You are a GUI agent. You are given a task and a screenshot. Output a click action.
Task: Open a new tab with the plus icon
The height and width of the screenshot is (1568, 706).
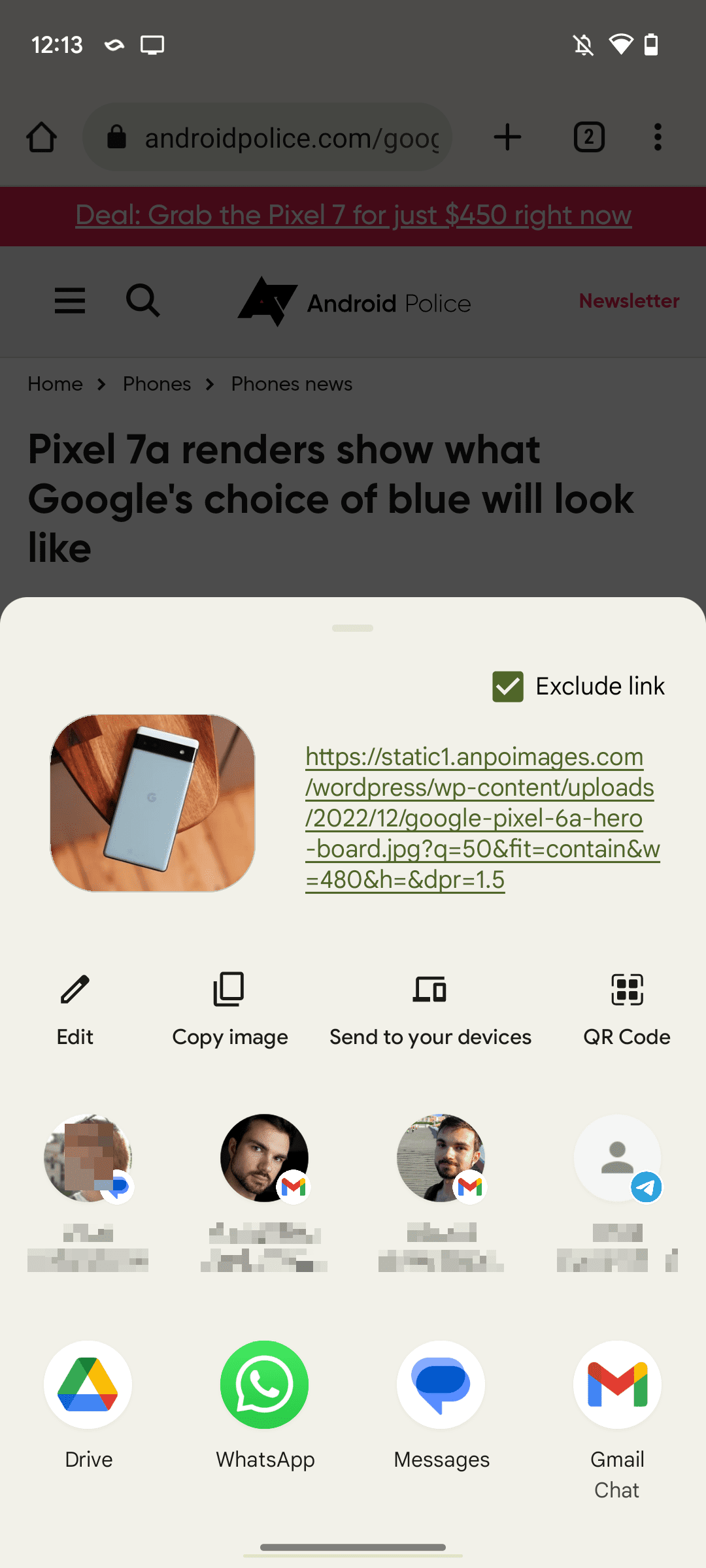(x=508, y=137)
